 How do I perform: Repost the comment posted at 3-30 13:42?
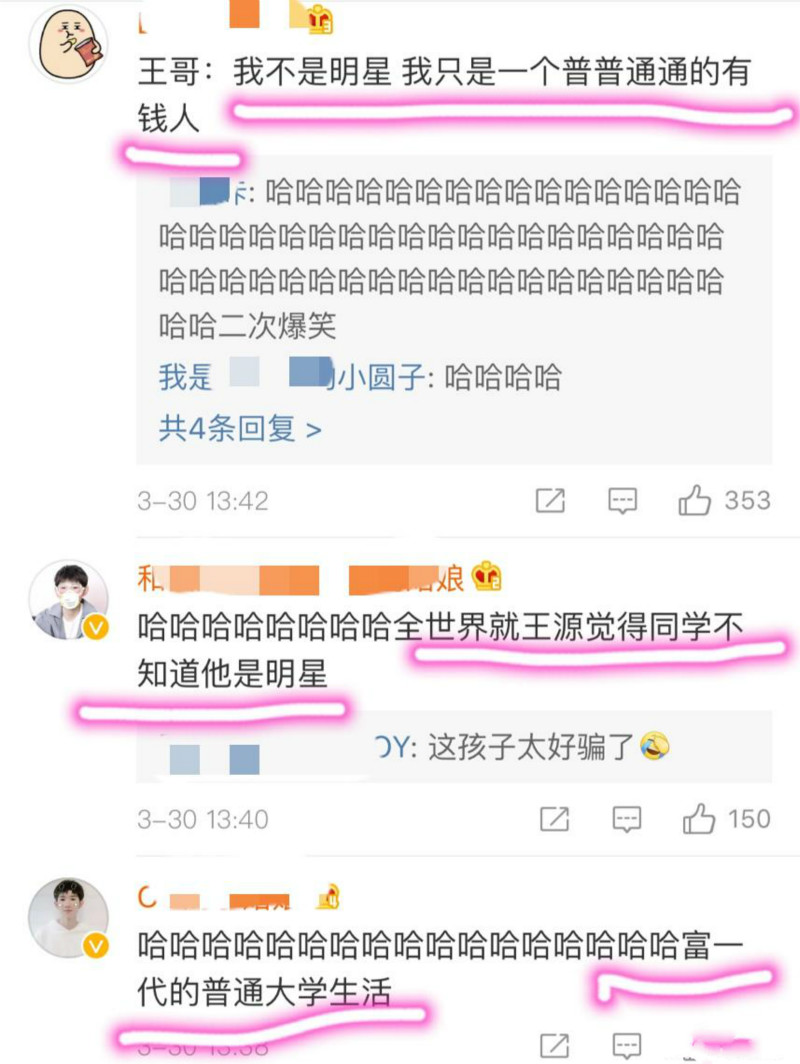pyautogui.click(x=550, y=500)
